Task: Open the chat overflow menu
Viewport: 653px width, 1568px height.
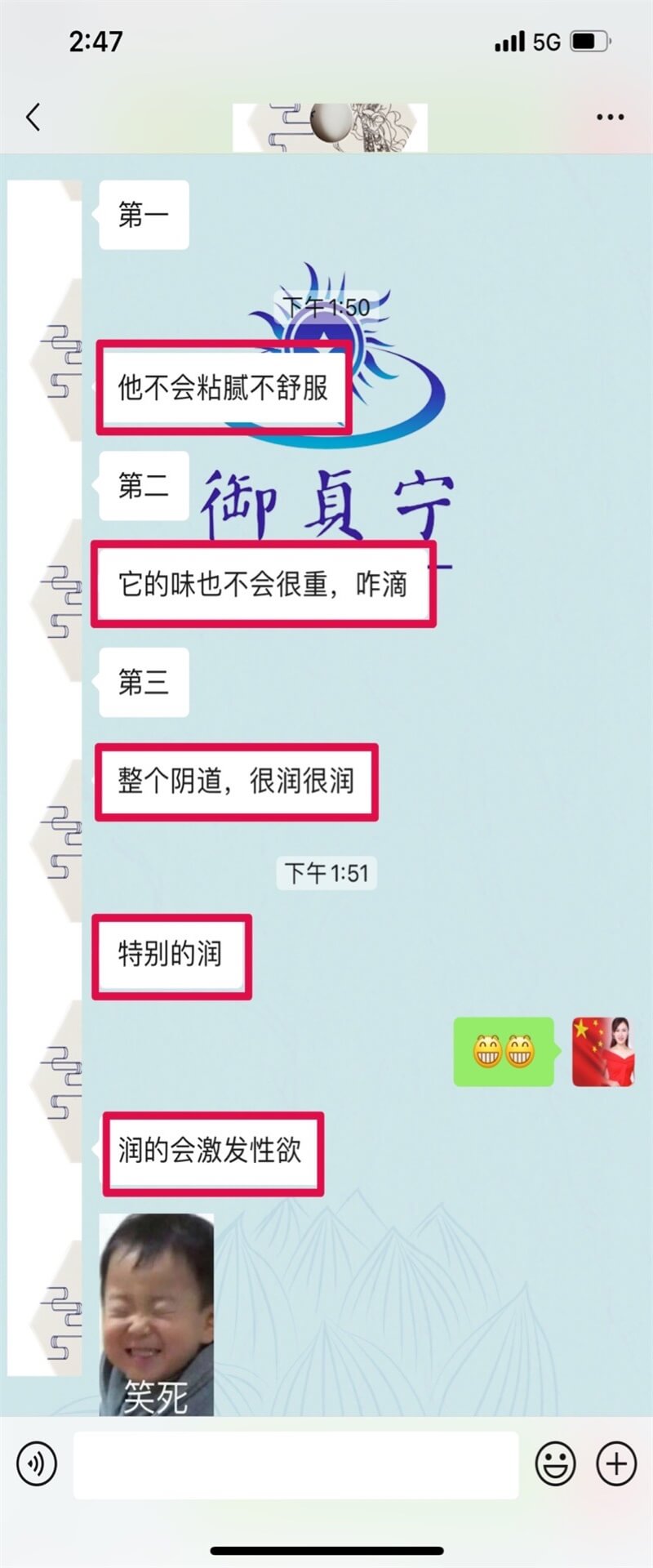Action: [x=610, y=118]
